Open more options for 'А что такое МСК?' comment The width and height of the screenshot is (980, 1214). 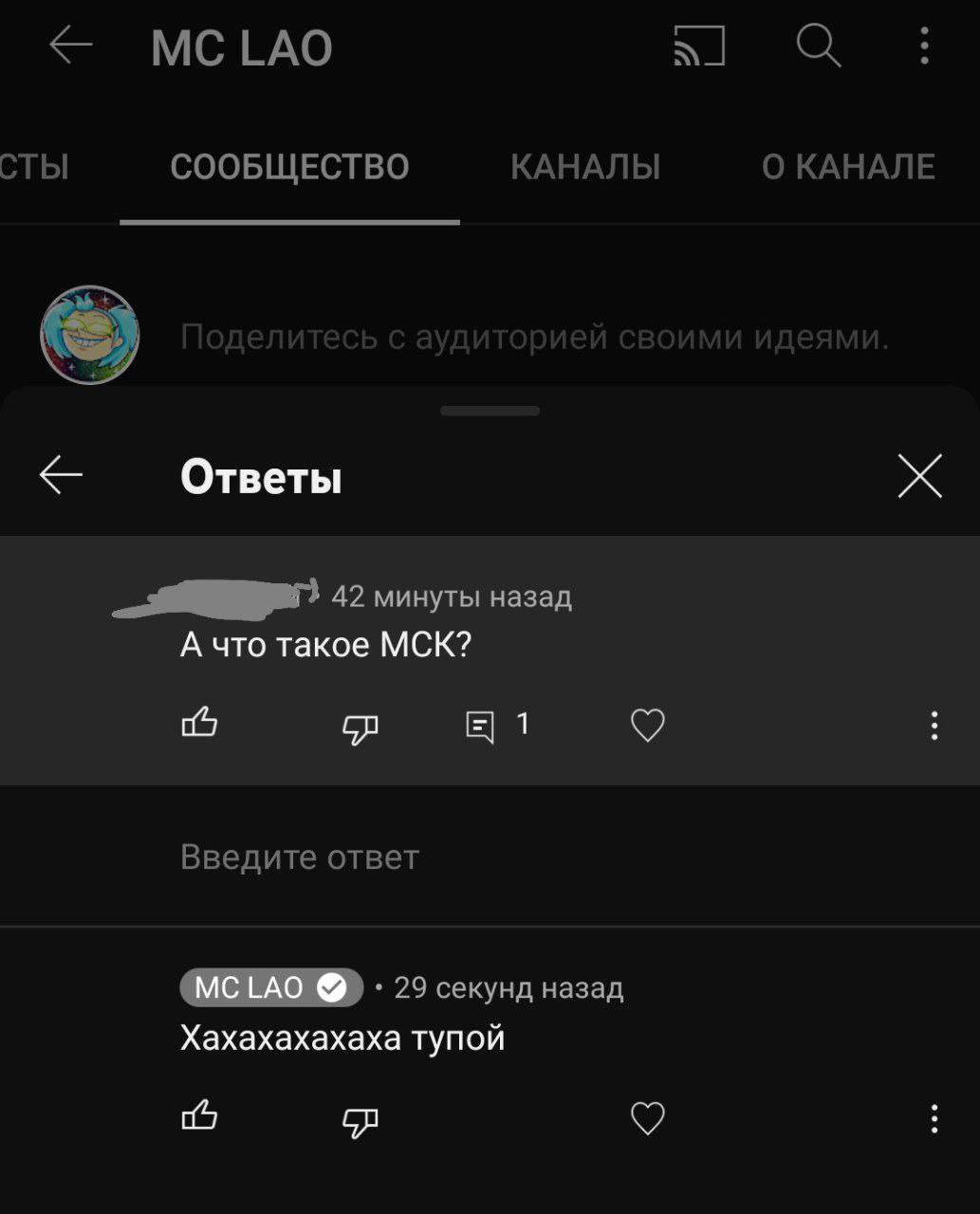[x=934, y=726]
